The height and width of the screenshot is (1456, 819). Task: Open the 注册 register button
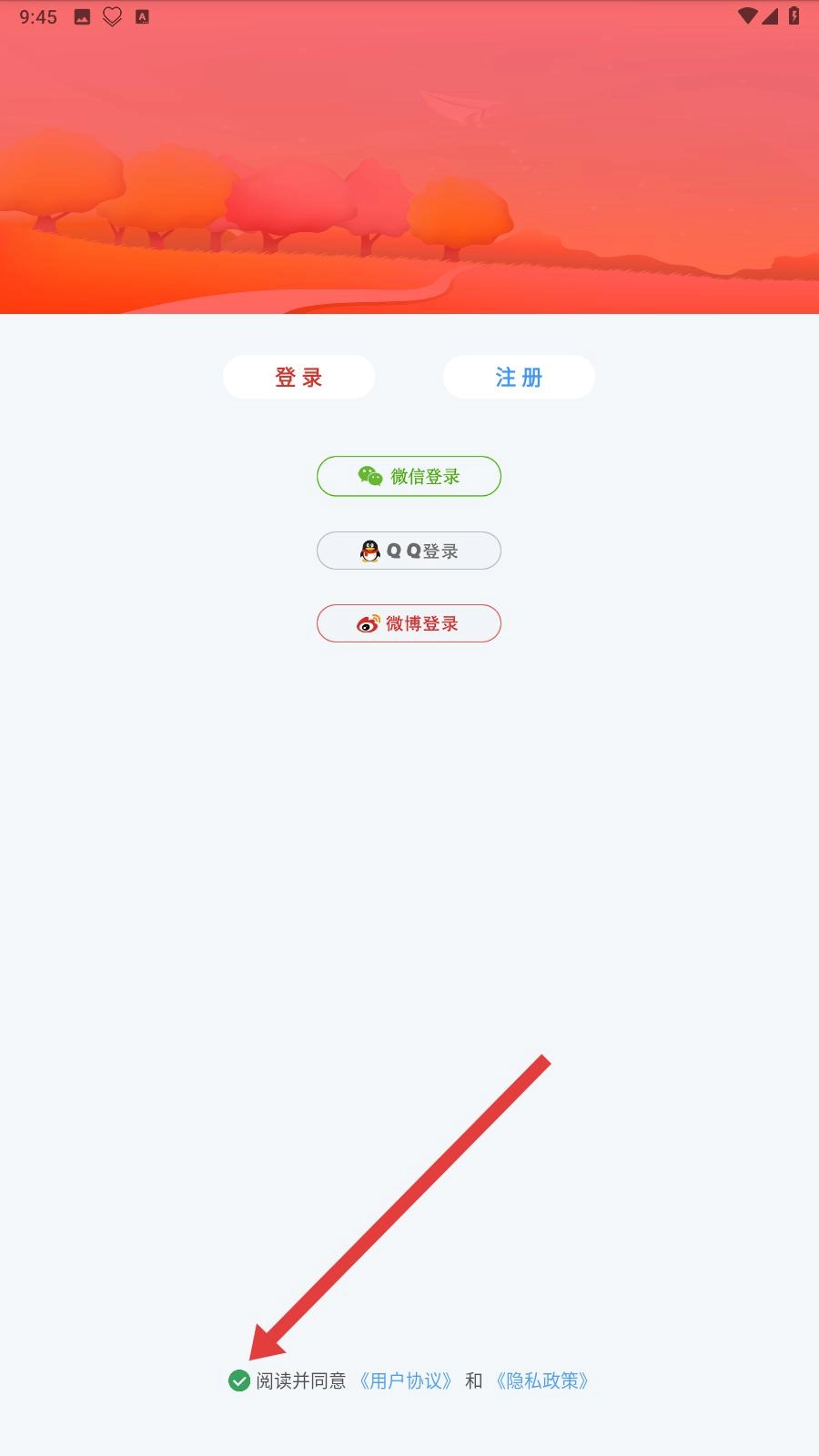click(x=519, y=377)
